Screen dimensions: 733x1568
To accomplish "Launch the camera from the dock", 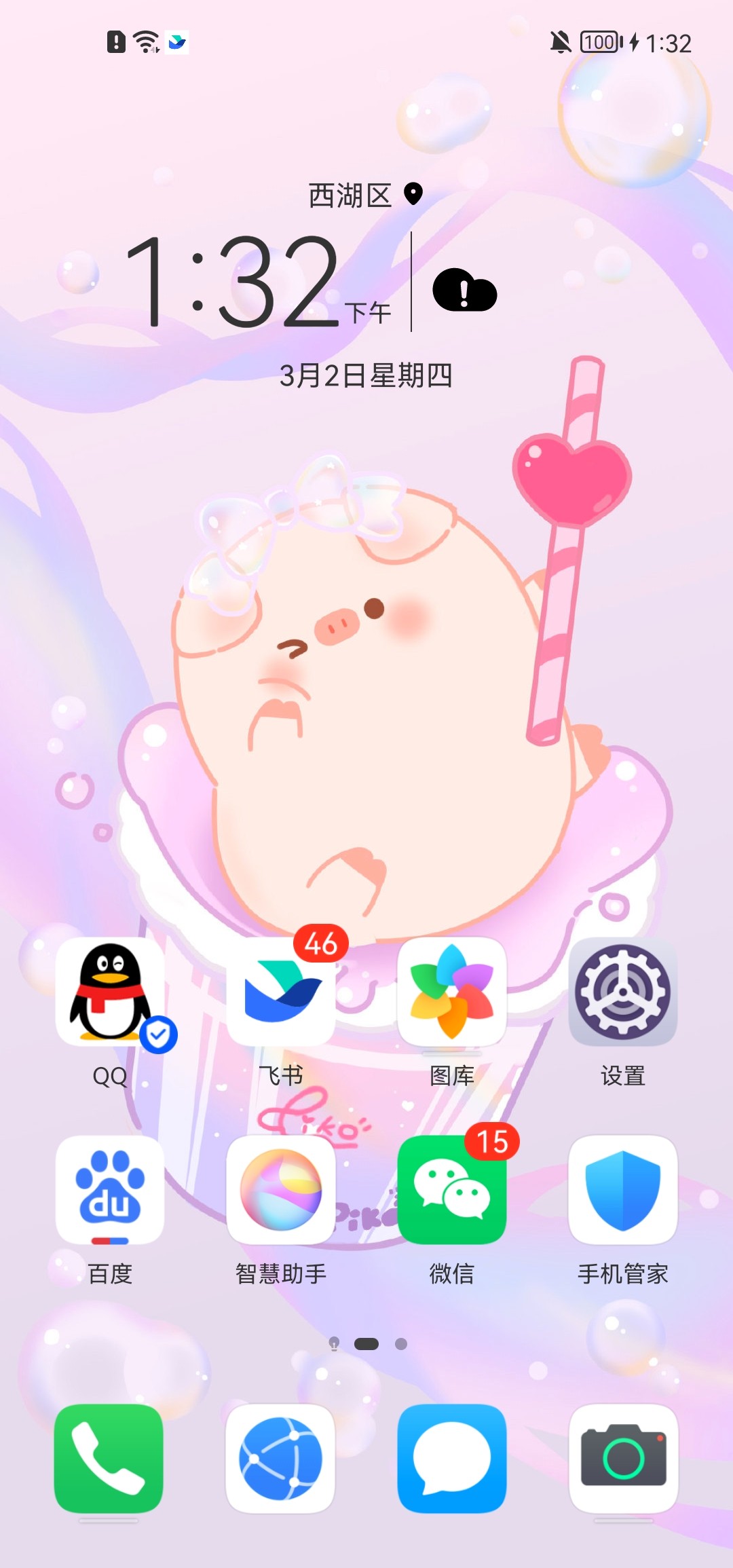I will (624, 1459).
